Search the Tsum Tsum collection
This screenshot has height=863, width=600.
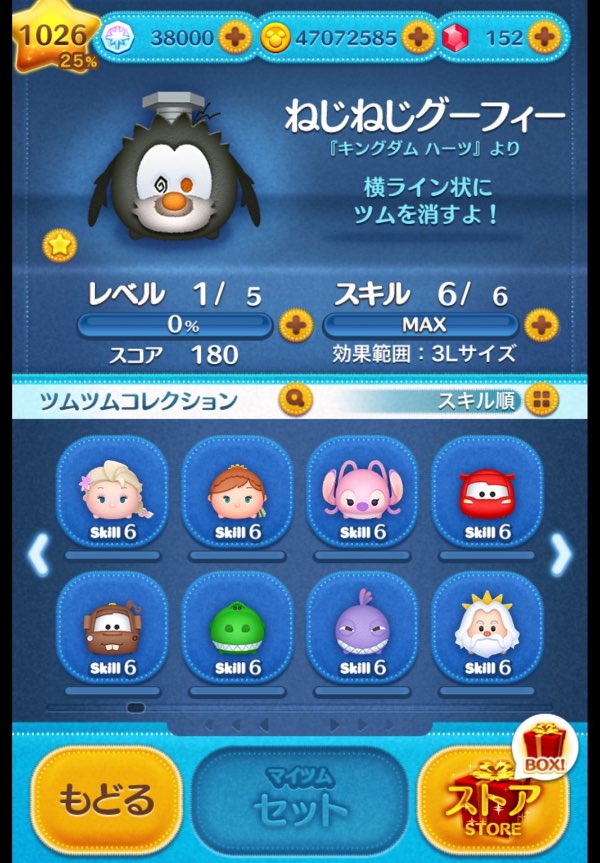[x=295, y=401]
